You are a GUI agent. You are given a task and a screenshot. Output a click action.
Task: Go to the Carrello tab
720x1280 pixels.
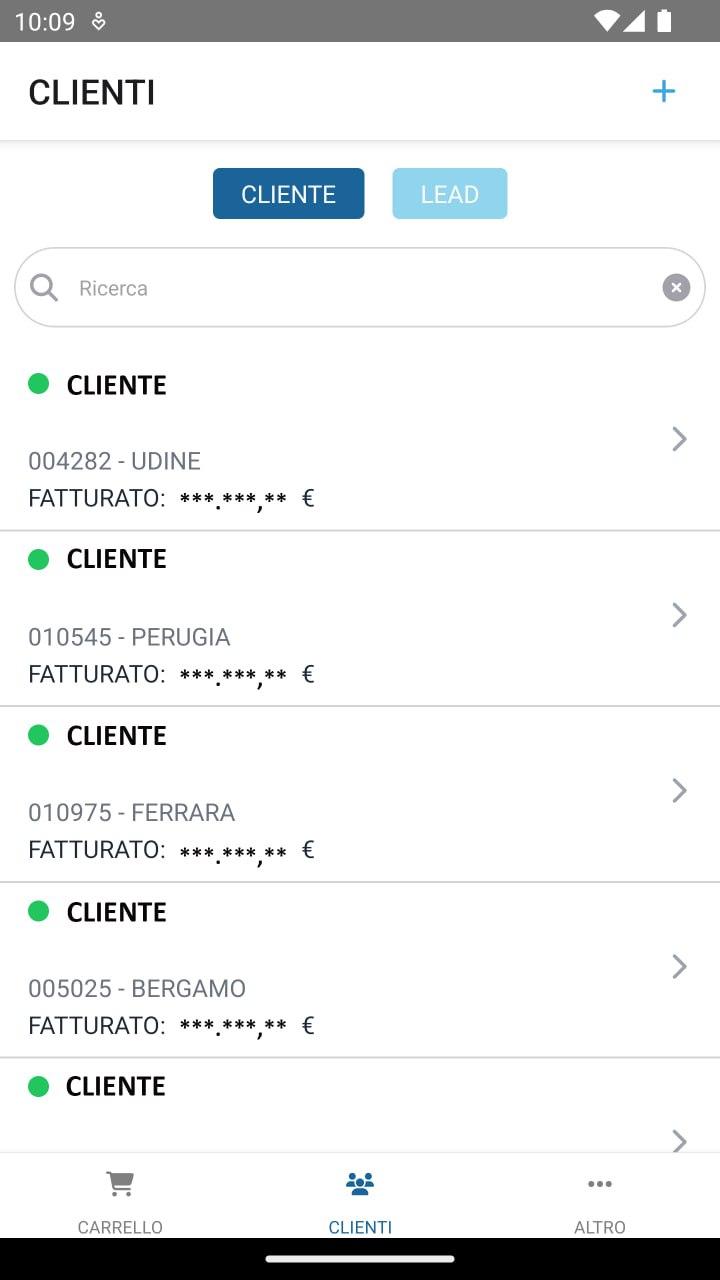(120, 1198)
